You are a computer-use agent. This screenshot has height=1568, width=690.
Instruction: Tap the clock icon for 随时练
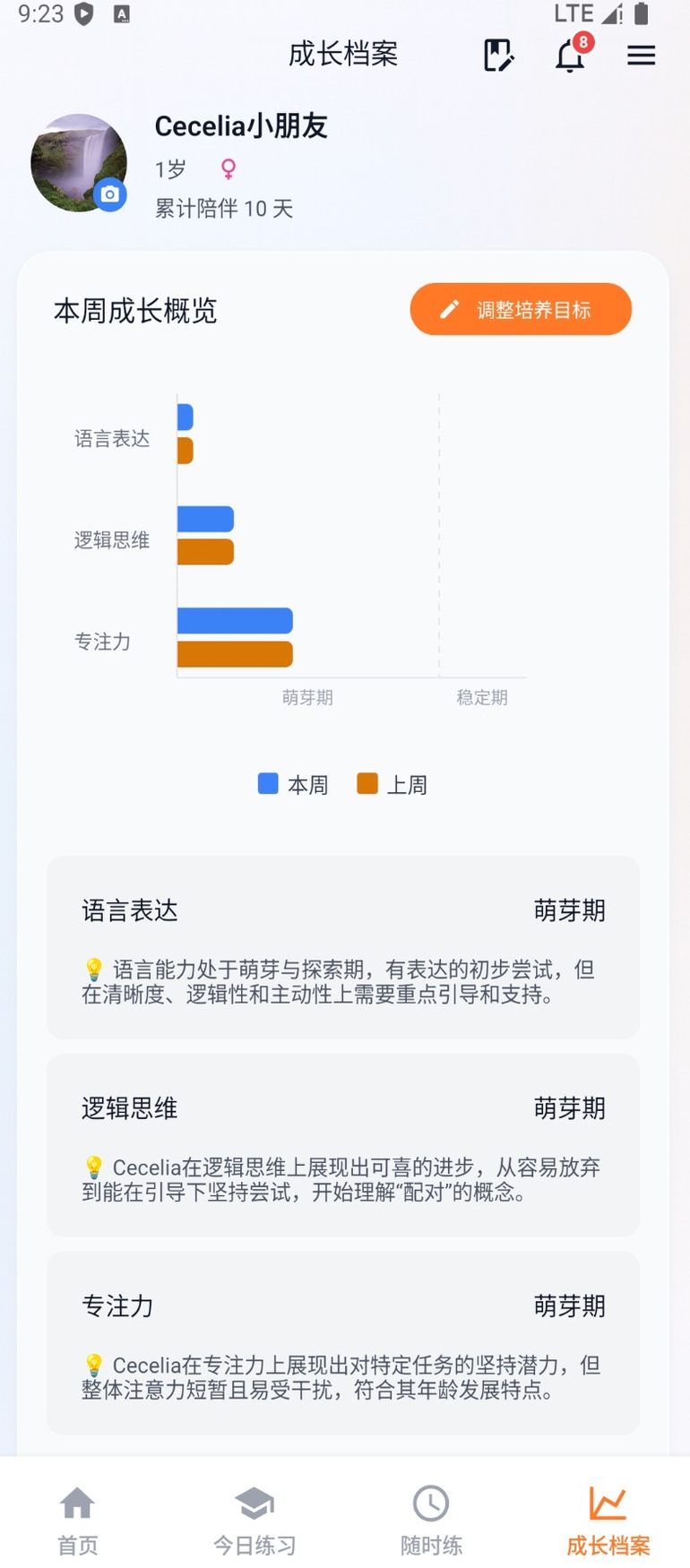click(x=431, y=1502)
